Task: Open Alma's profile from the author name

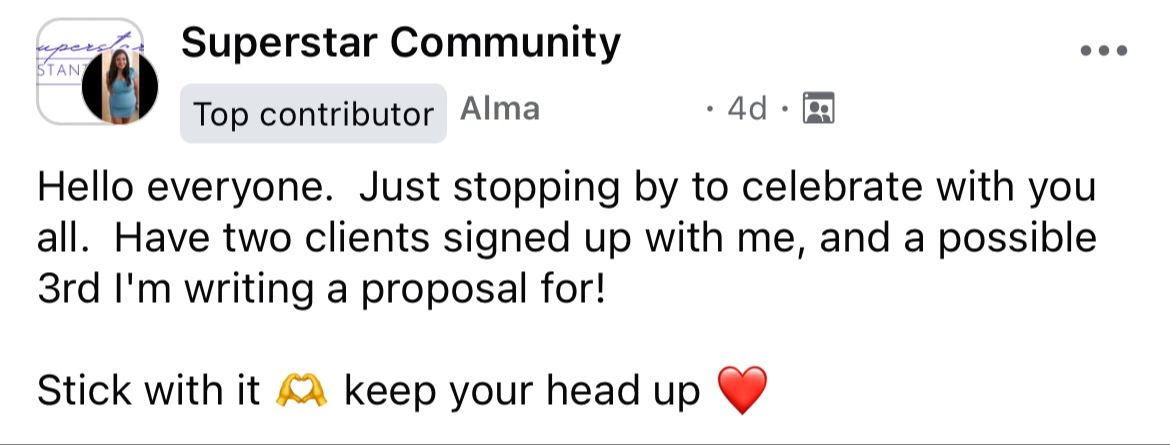Action: (499, 110)
